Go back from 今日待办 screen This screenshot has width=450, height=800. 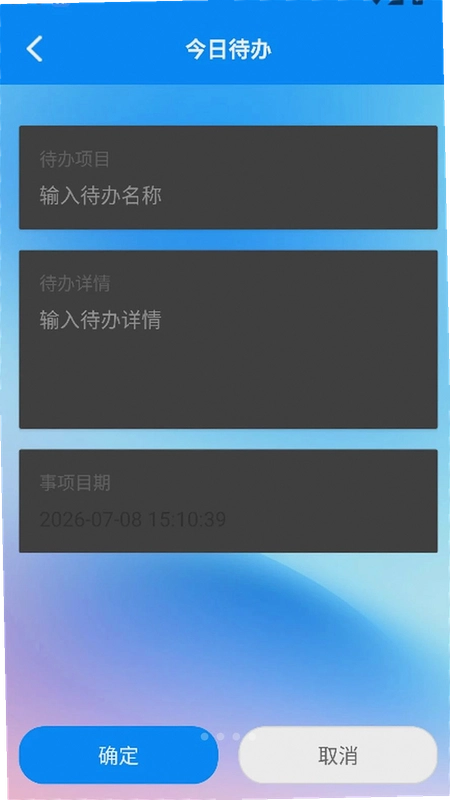34,49
